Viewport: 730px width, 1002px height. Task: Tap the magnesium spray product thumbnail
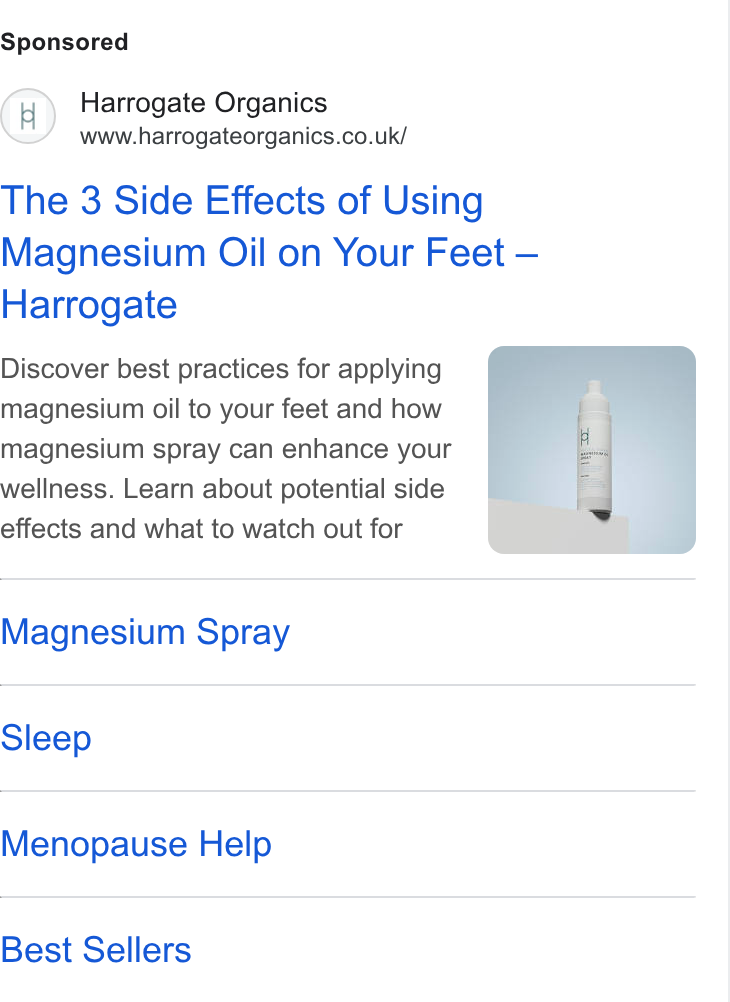[x=591, y=450]
